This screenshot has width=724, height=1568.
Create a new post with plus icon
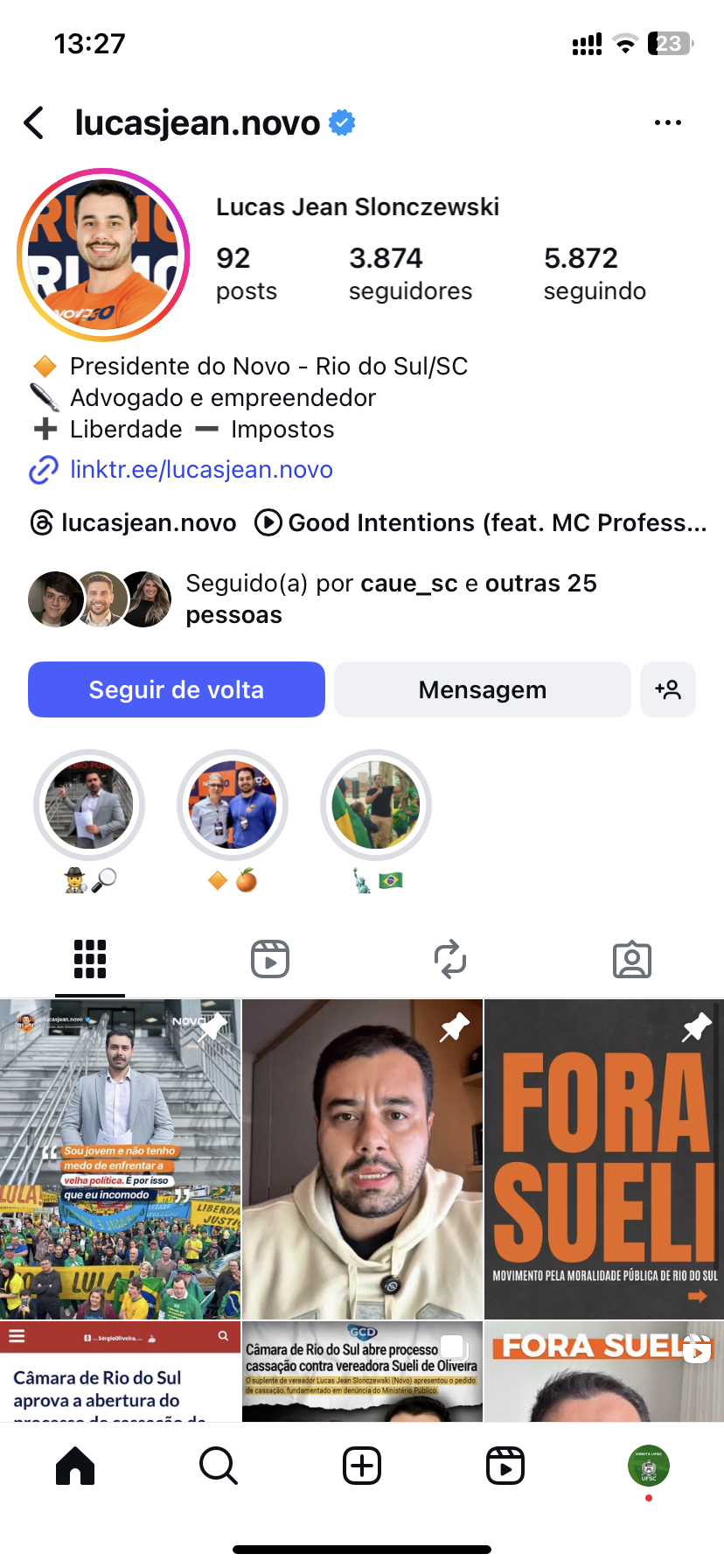pos(362,1466)
